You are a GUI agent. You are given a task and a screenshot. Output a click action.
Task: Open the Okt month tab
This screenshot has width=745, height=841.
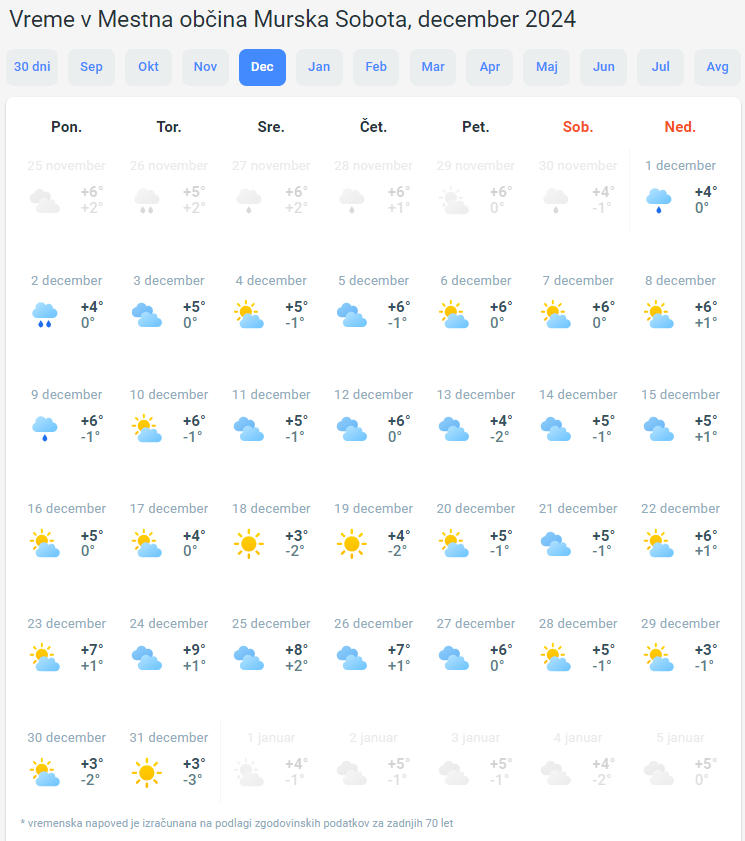pyautogui.click(x=148, y=67)
